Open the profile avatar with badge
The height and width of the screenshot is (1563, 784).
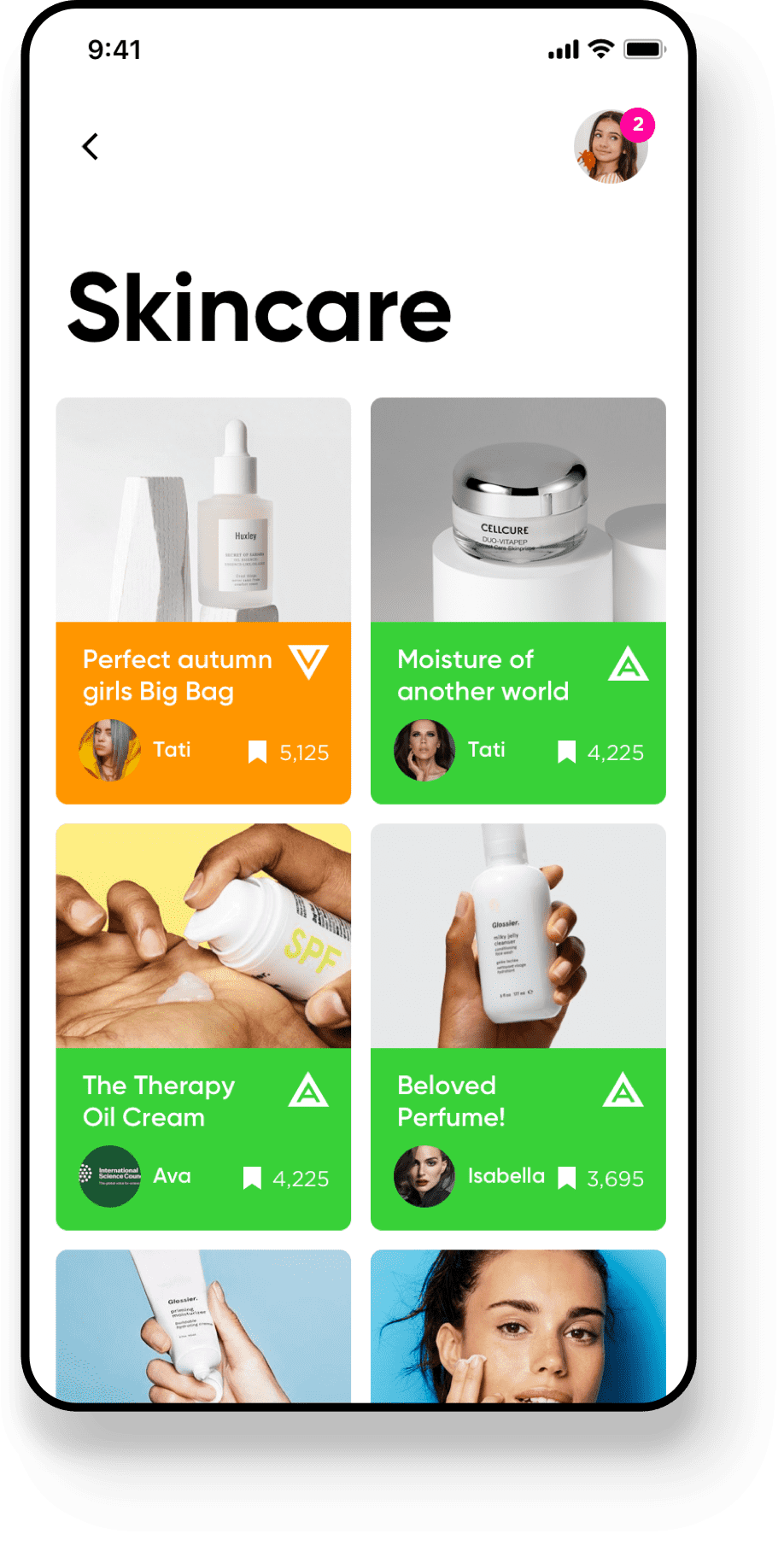coord(610,147)
